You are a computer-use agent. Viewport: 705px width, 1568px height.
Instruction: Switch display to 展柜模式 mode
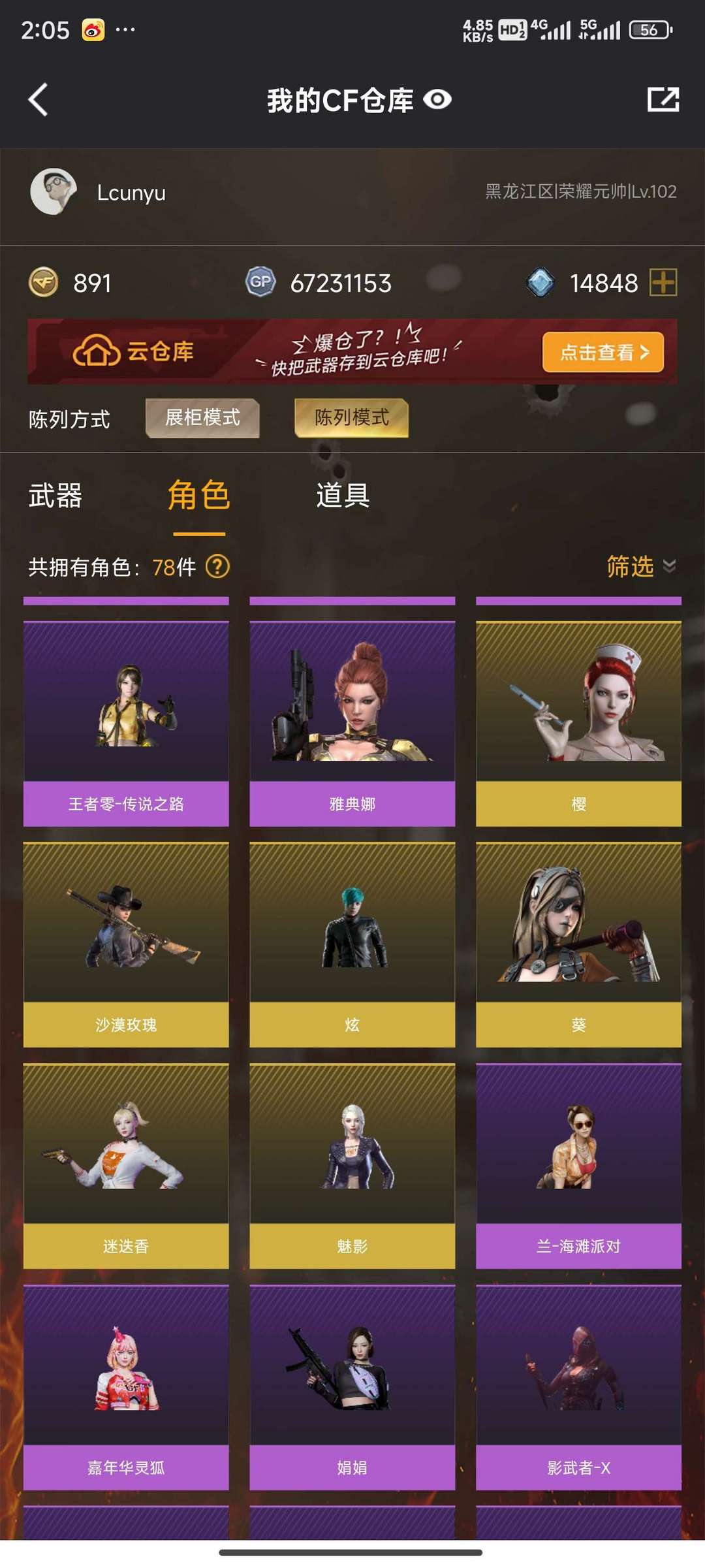202,419
